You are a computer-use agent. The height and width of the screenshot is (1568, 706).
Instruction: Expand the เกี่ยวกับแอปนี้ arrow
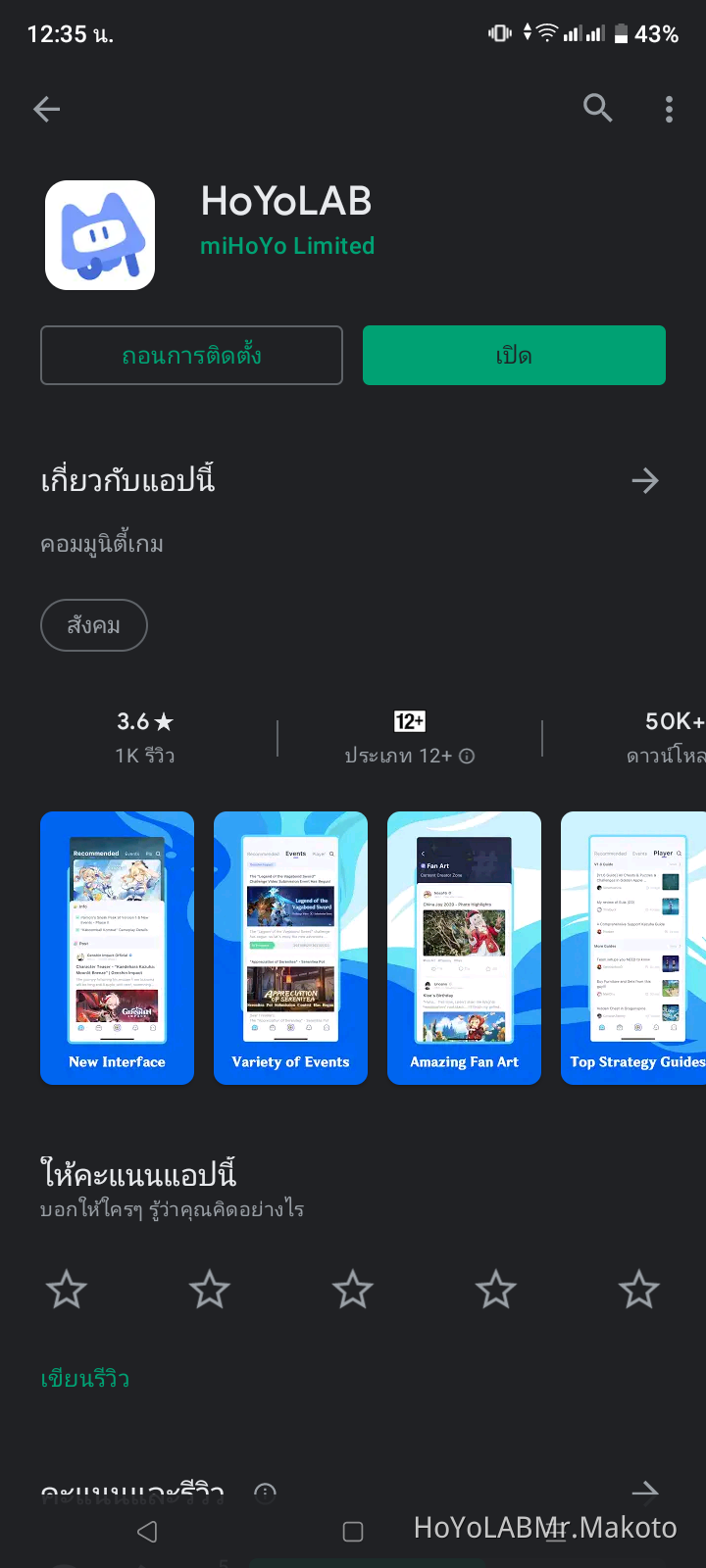click(644, 481)
